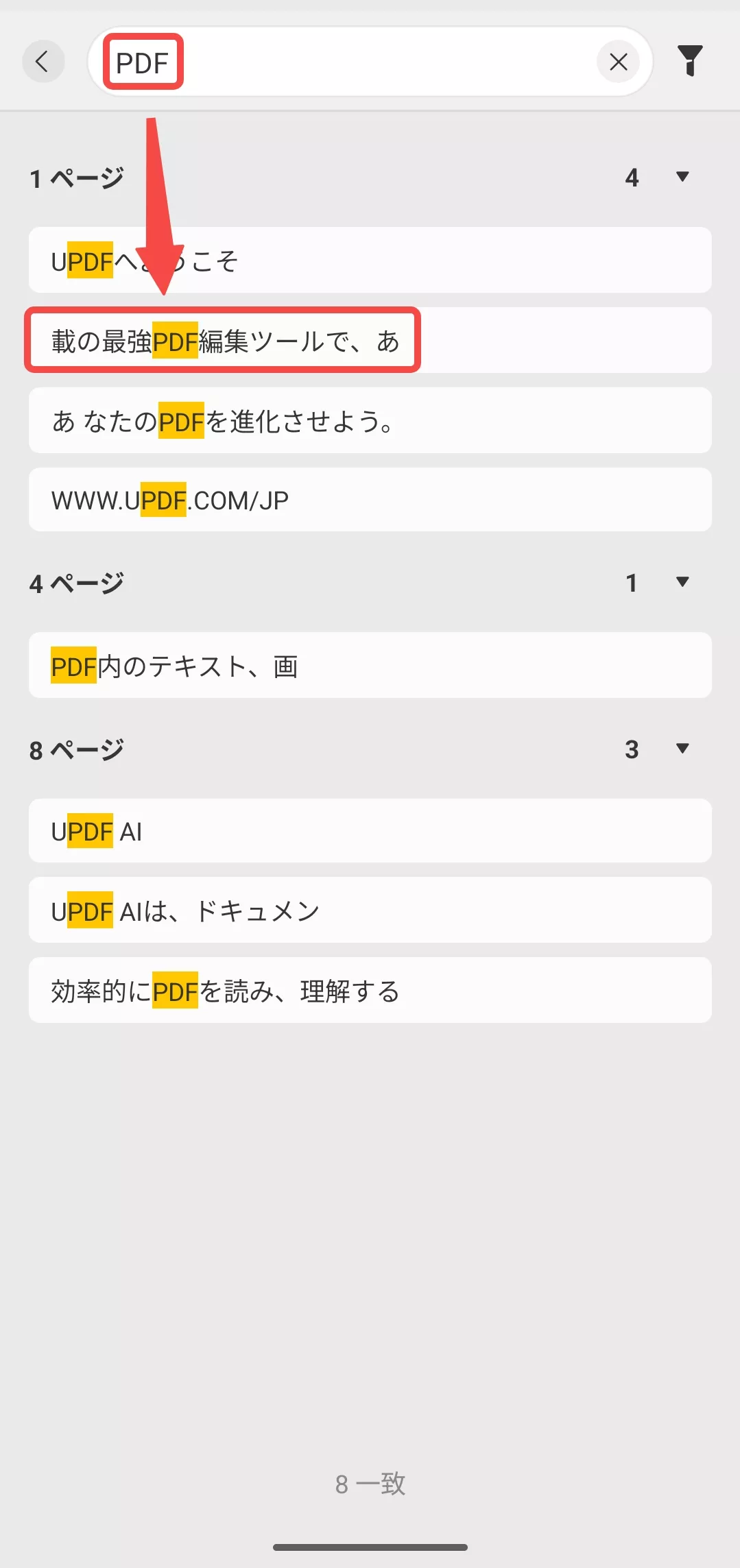The image size is (740, 1568).
Task: Select the UPDF AI result
Action: click(x=370, y=831)
